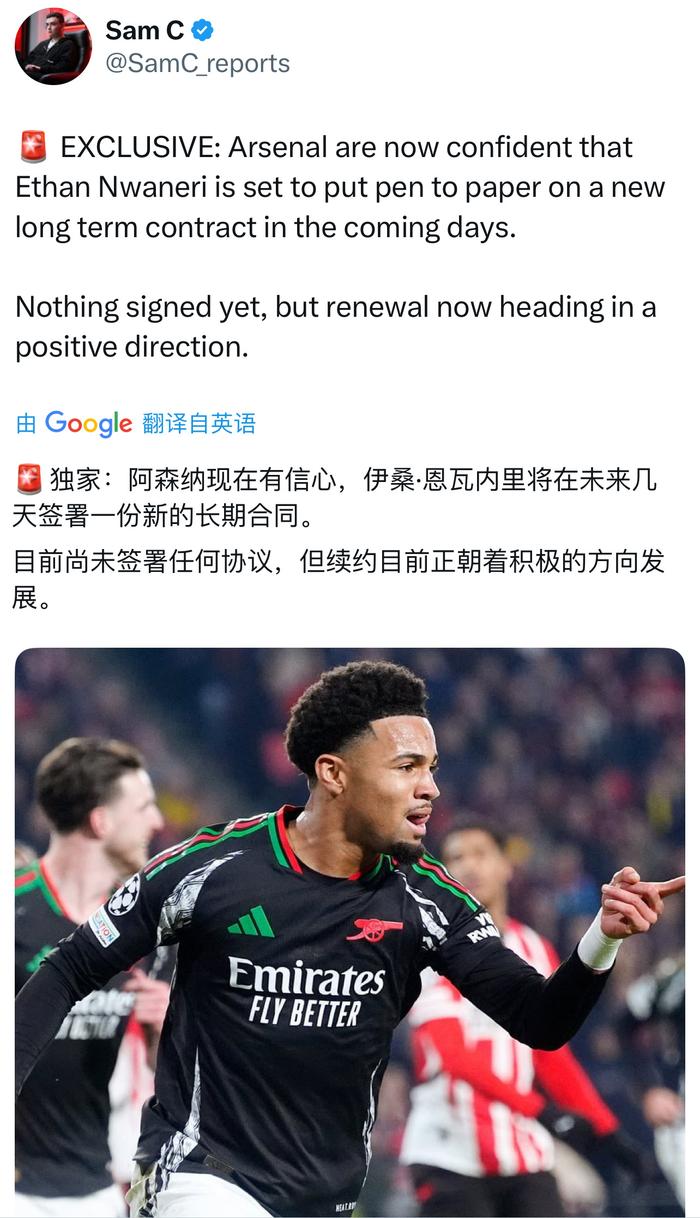Open the attached football match photo
This screenshot has width=700, height=1218.
350,930
